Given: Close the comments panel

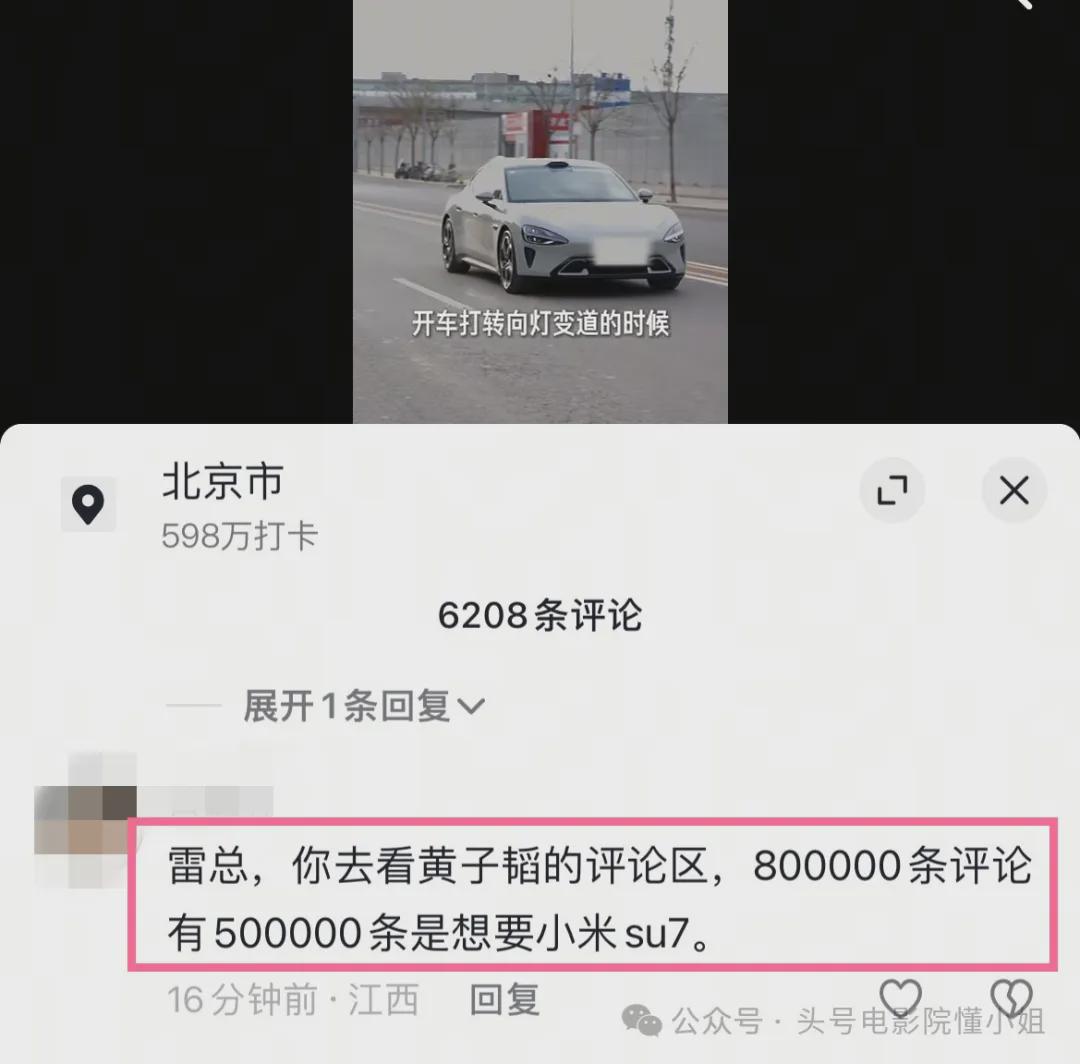Looking at the screenshot, I should pos(1014,491).
